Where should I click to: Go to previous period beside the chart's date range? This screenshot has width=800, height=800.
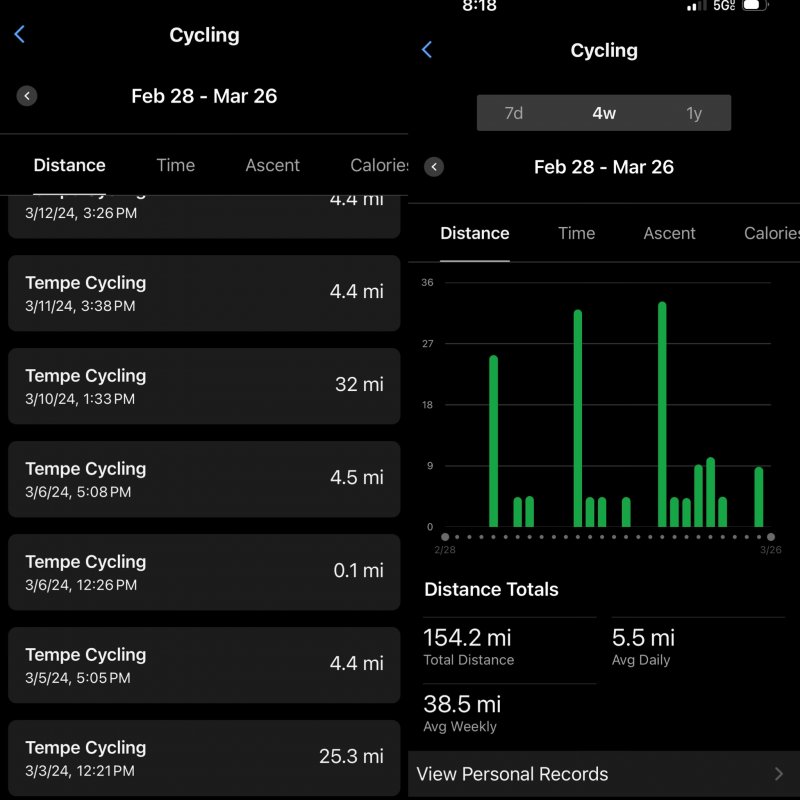[x=434, y=167]
